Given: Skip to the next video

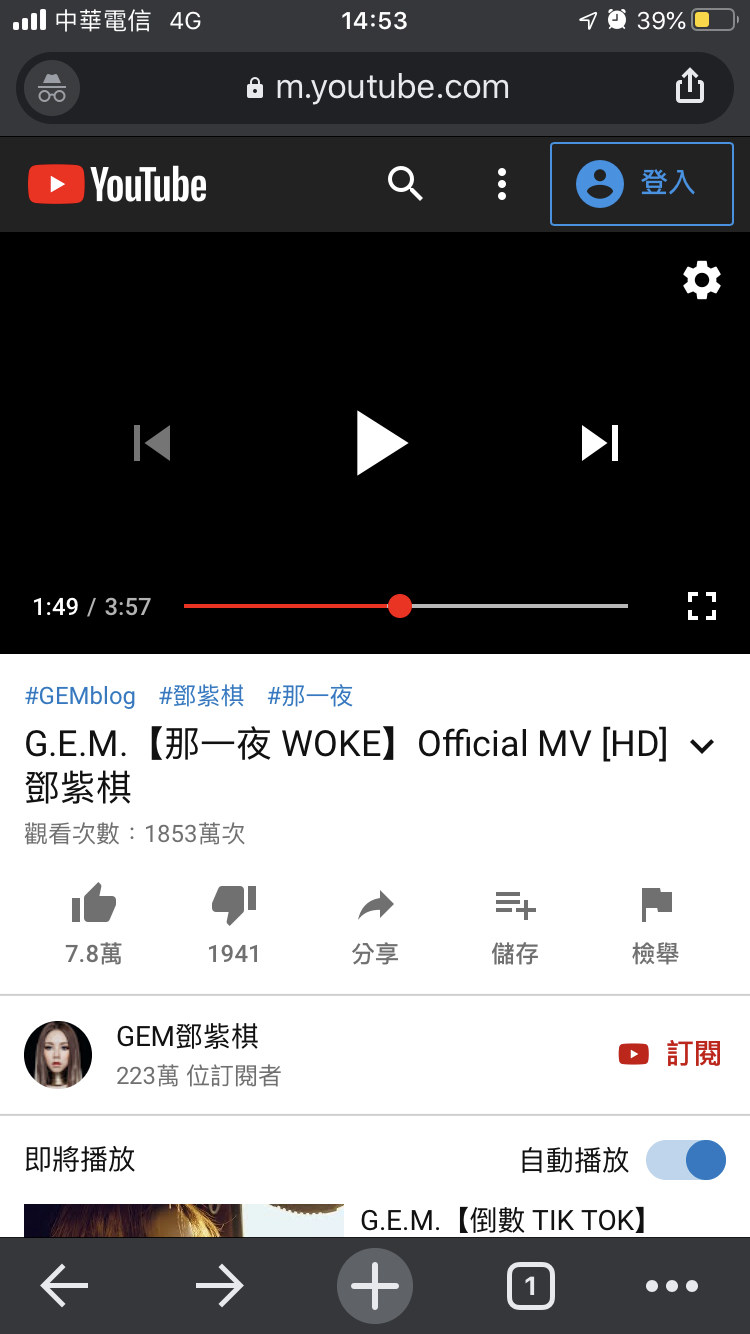Looking at the screenshot, I should (x=600, y=442).
